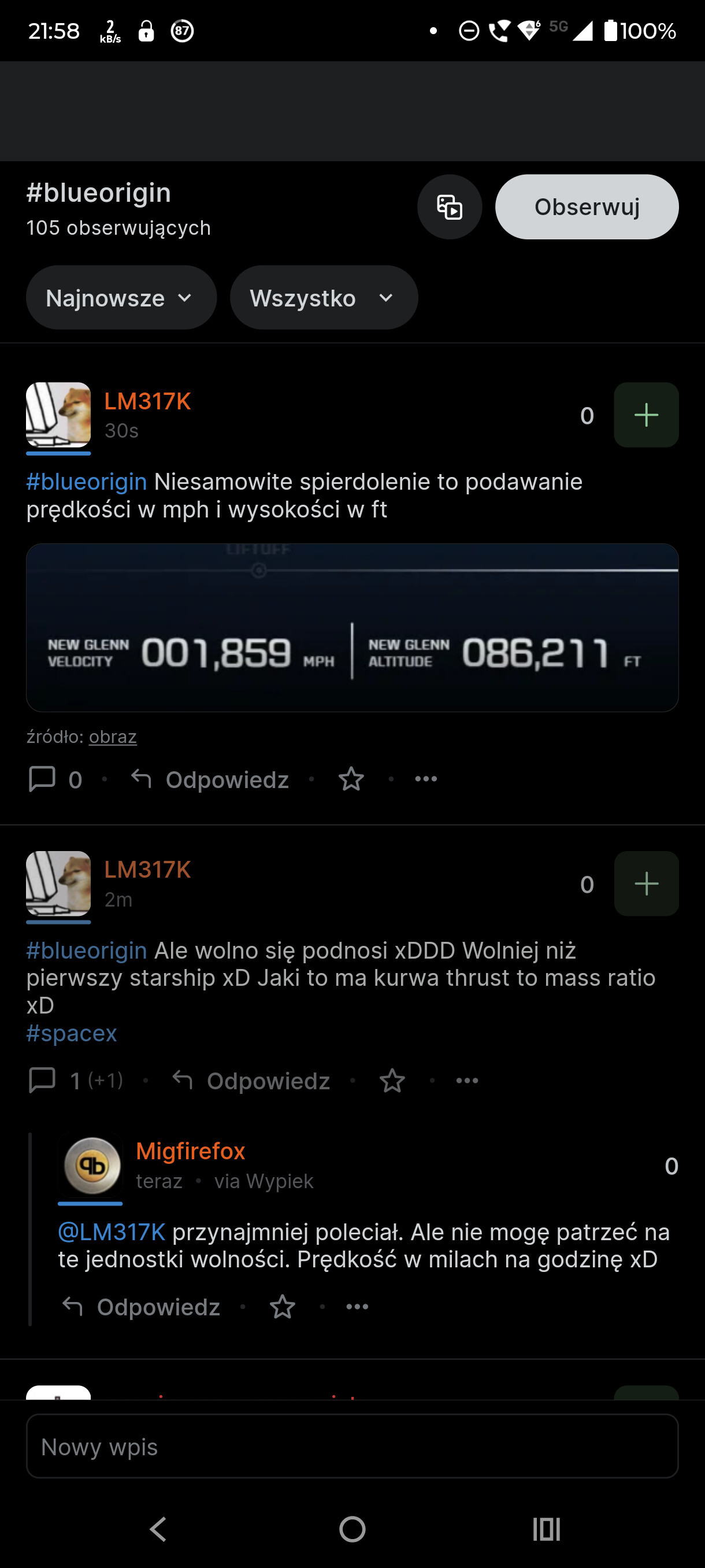The image size is (705, 1568).
Task: Favorite the post about mph and ft
Action: point(351,779)
